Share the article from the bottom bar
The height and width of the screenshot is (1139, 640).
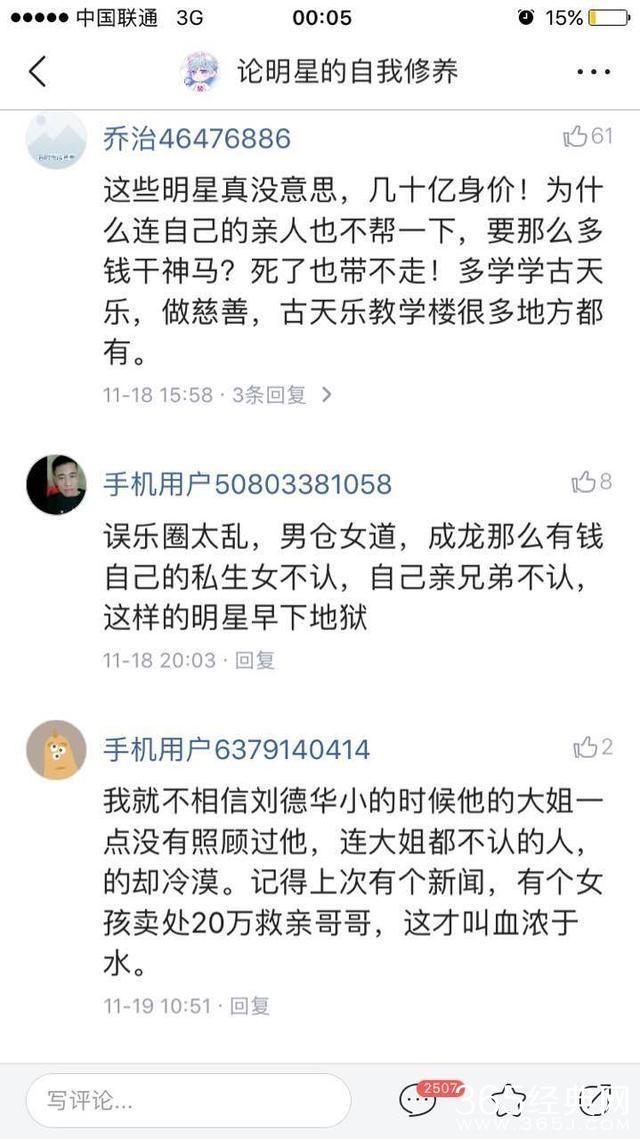tap(597, 1100)
